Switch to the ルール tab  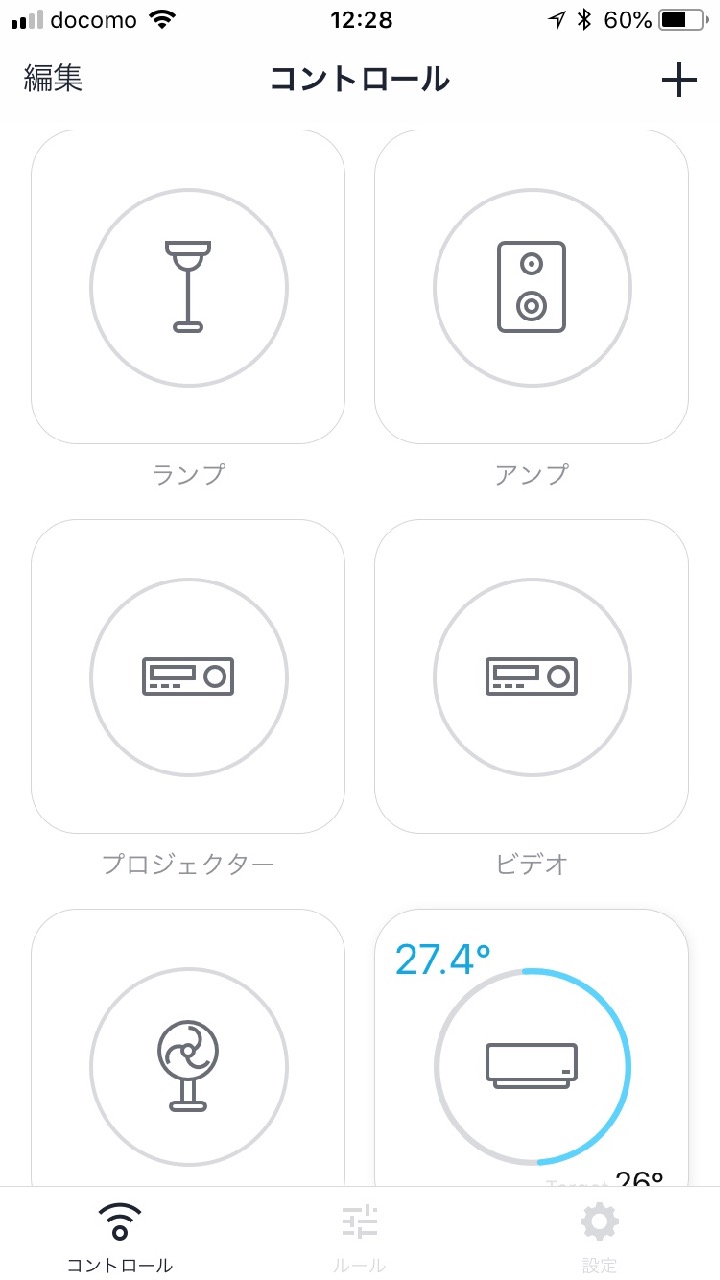(x=360, y=1237)
